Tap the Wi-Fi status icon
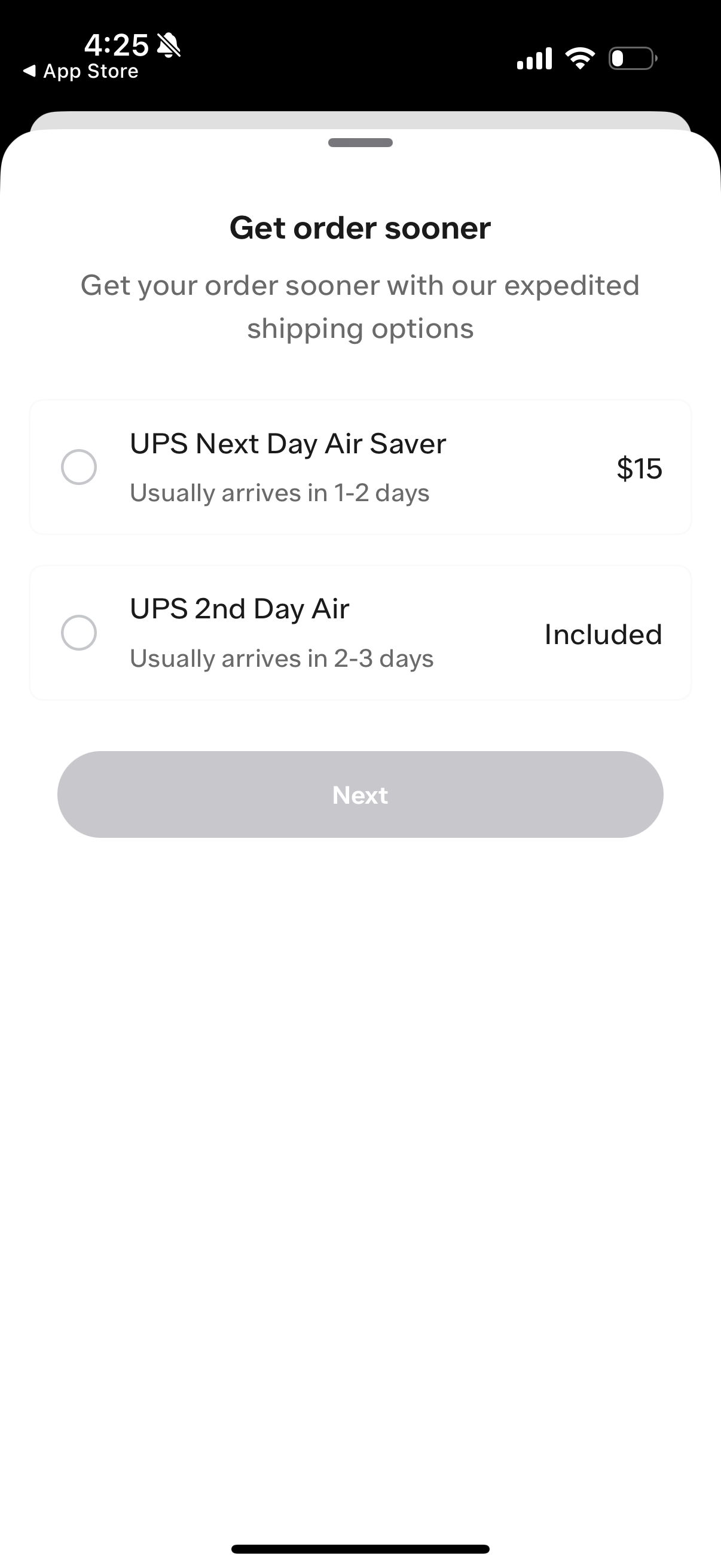 point(579,58)
